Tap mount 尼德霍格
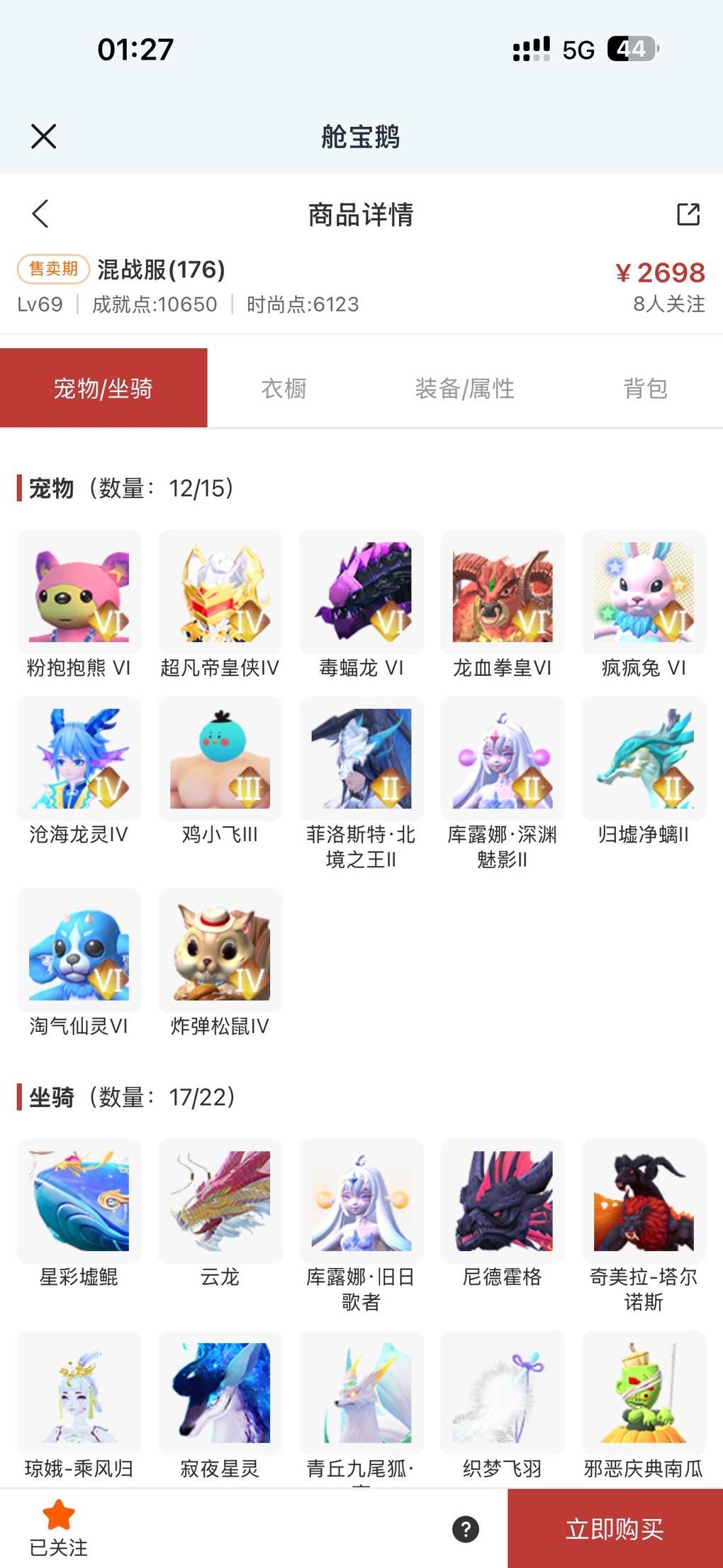This screenshot has height=1568, width=723. click(503, 1201)
